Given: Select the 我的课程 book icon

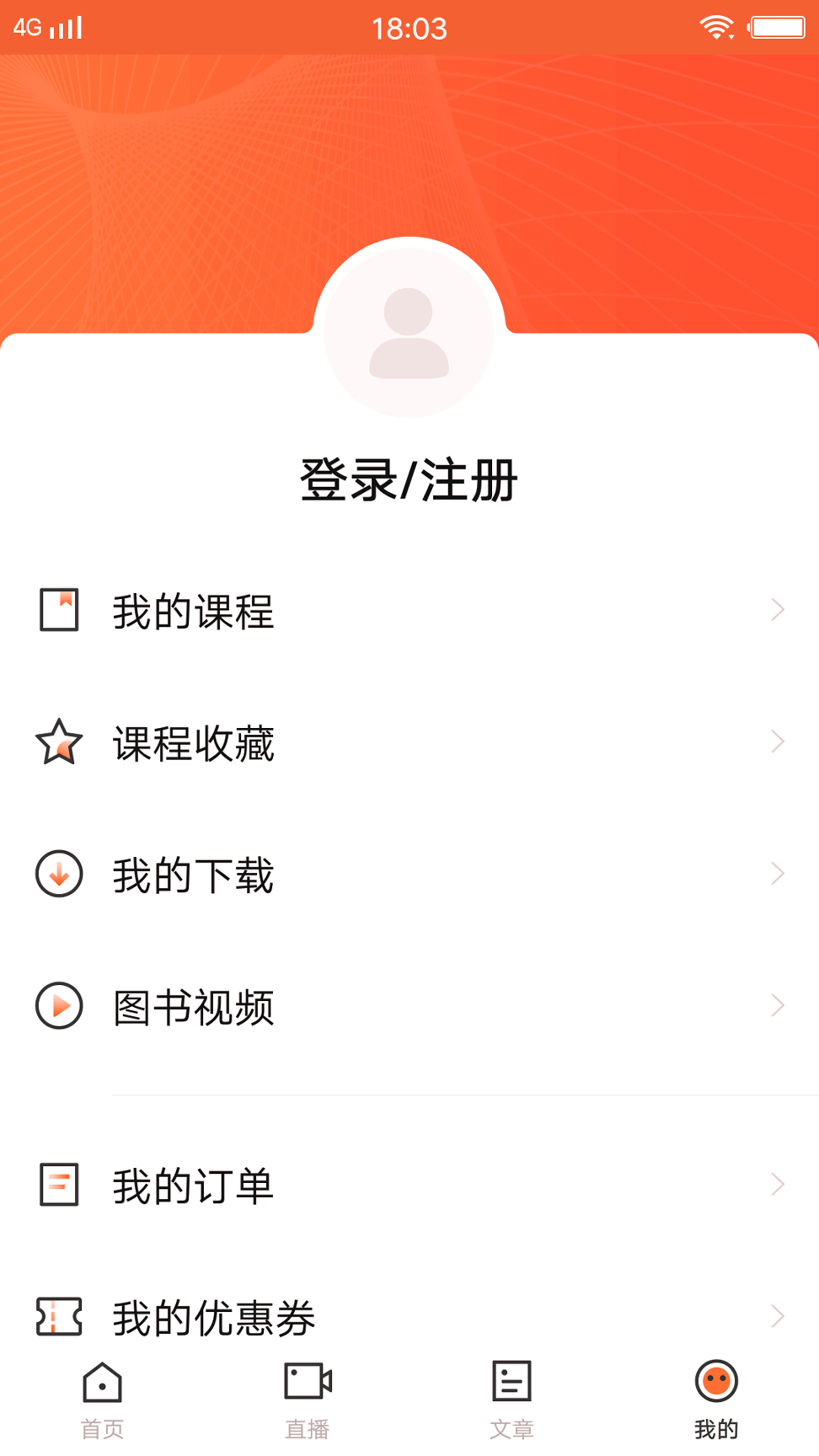Looking at the screenshot, I should [58, 608].
